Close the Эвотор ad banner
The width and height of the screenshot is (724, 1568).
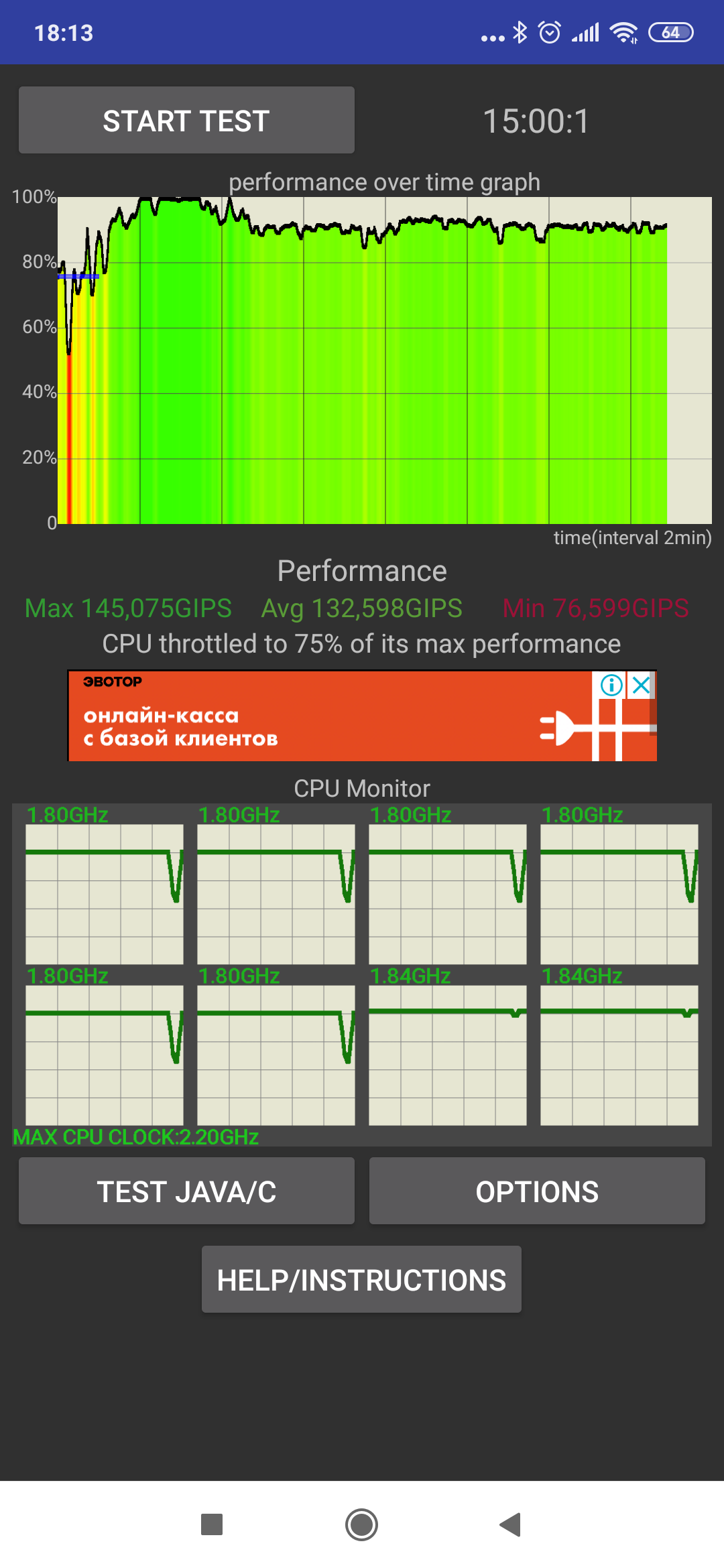coord(642,685)
